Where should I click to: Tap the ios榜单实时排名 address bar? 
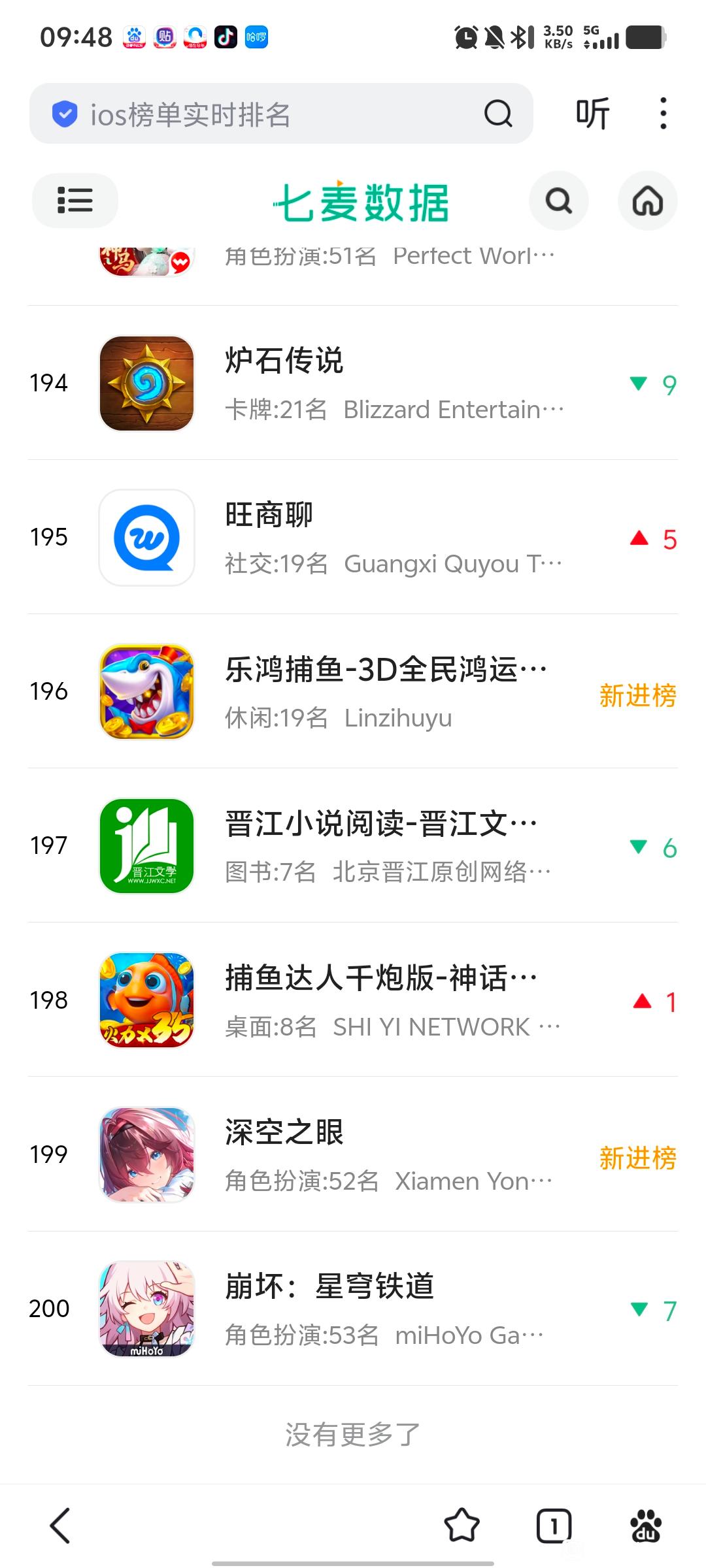coord(261,114)
